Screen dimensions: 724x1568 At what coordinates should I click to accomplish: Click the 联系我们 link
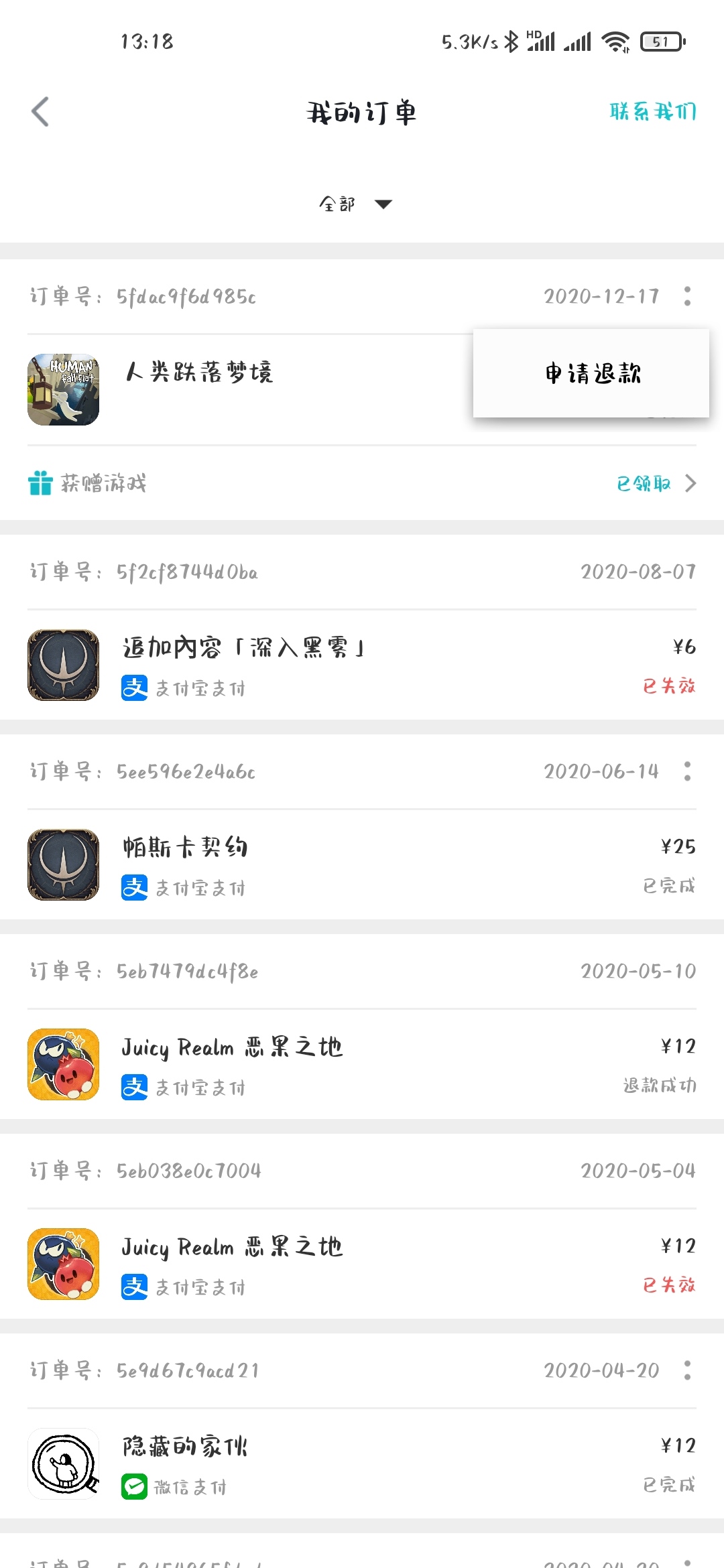coord(652,112)
